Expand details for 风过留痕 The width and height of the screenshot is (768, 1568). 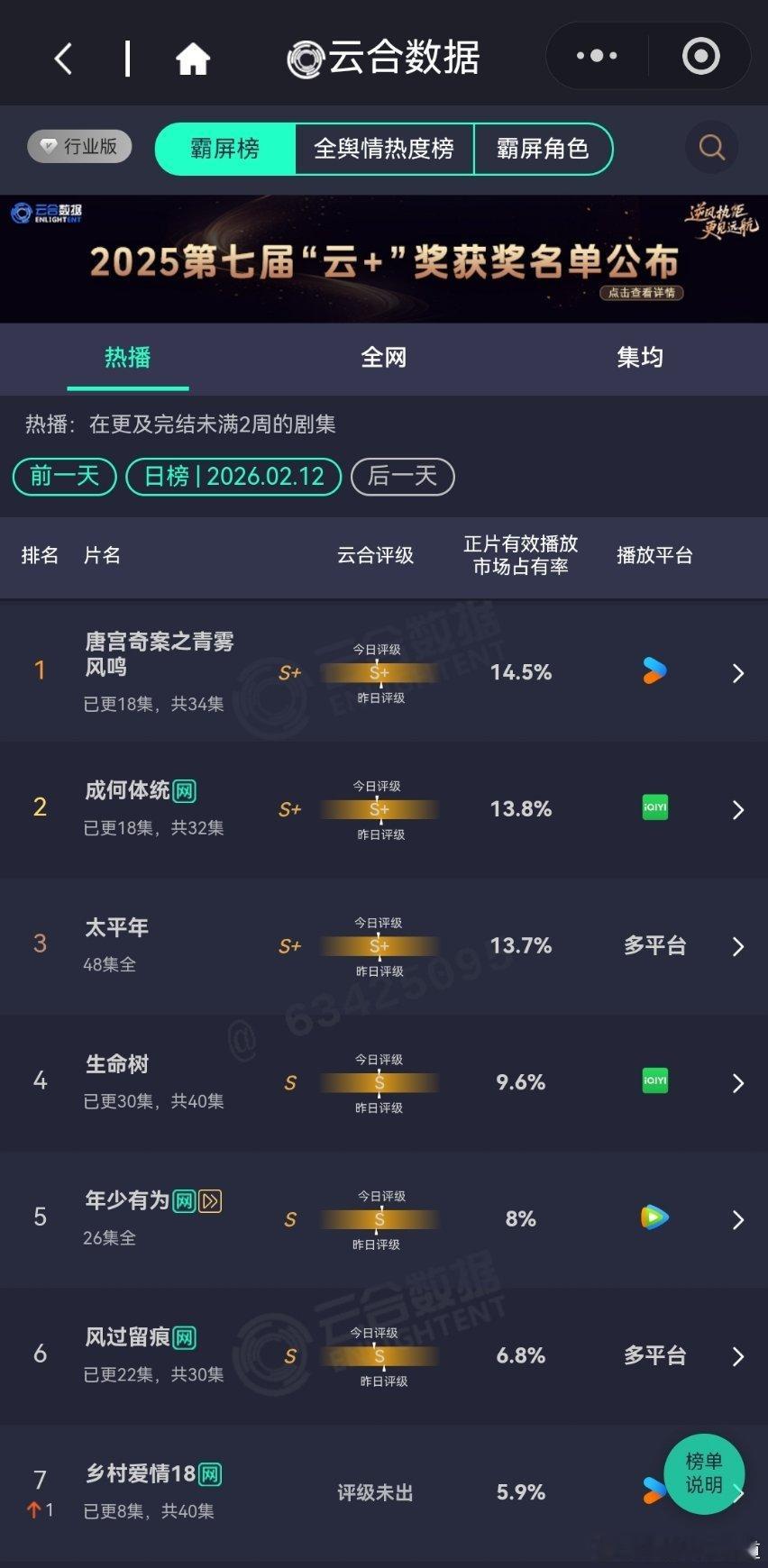738,1354
